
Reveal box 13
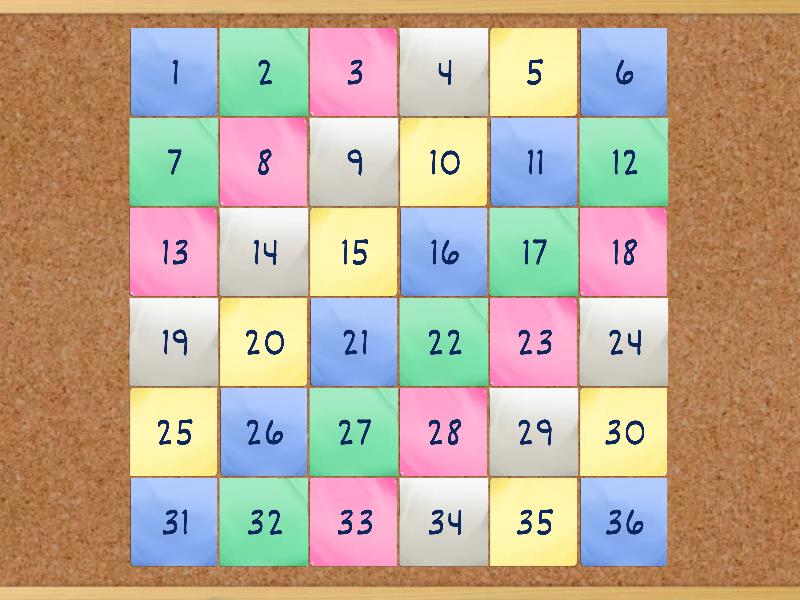174,252
